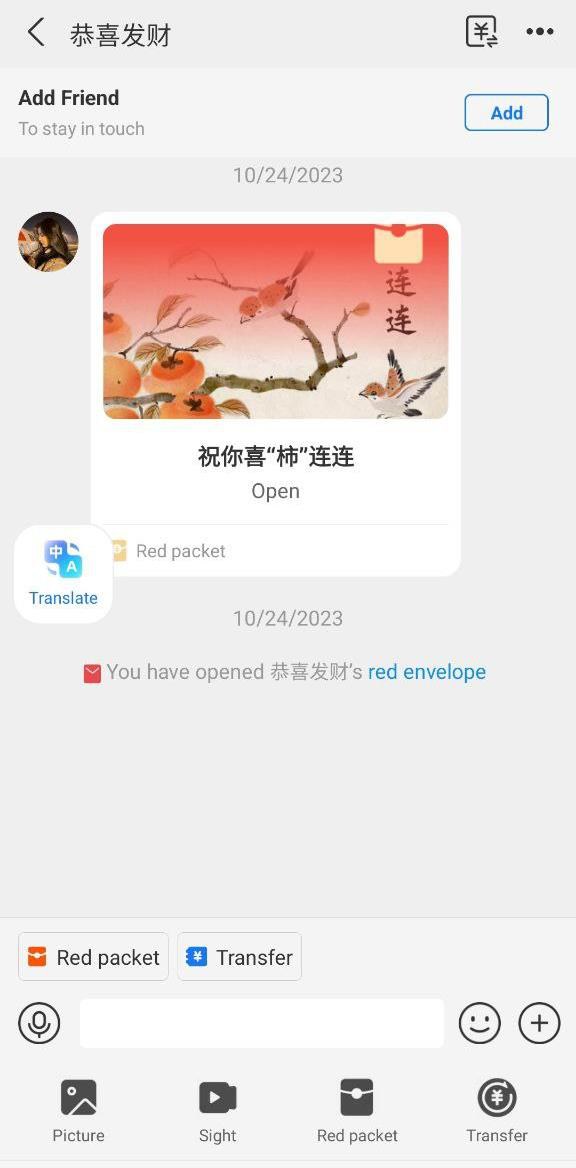
Task: Select Sight to send a video
Action: 218,1111
